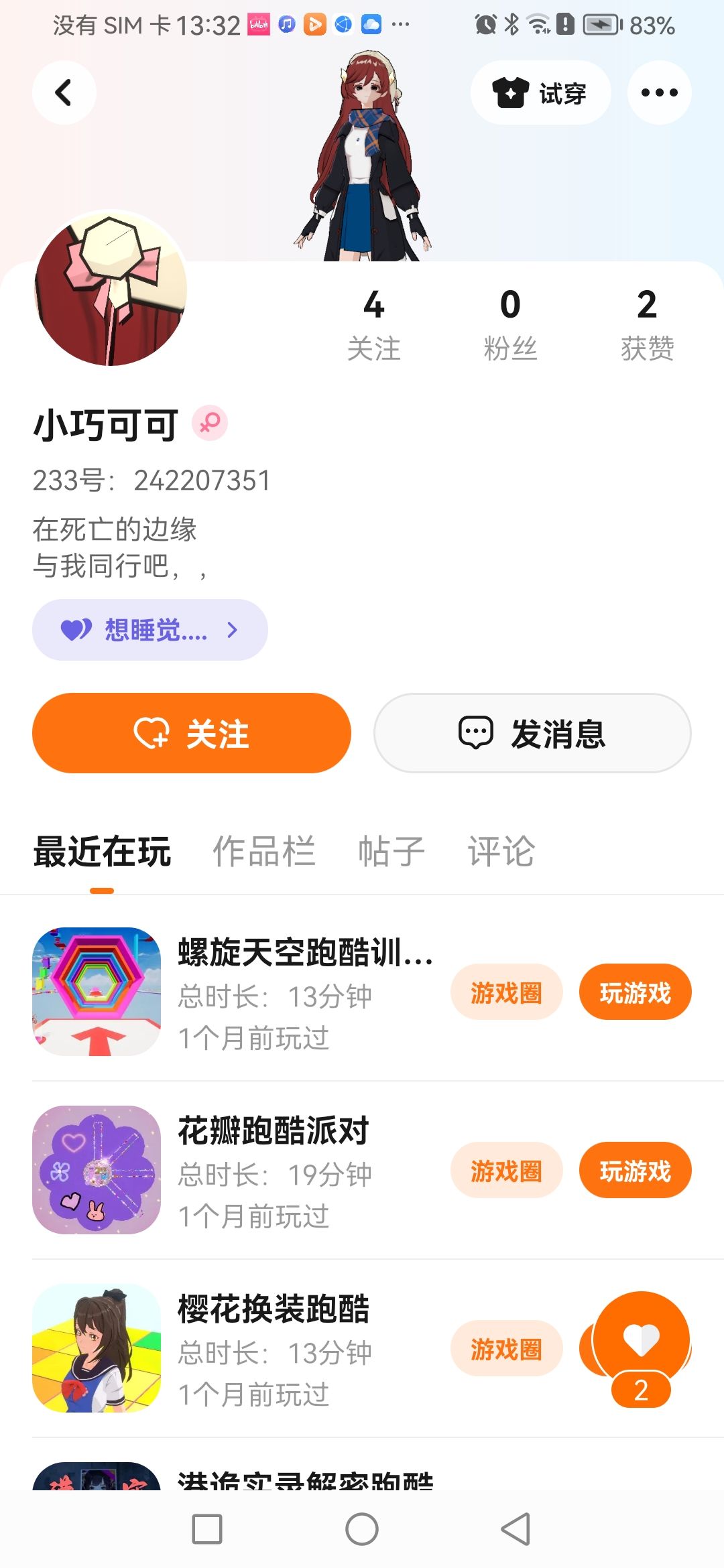Open the 想睡觉 status chip
Image resolution: width=724 pixels, height=1568 pixels.
click(x=149, y=630)
